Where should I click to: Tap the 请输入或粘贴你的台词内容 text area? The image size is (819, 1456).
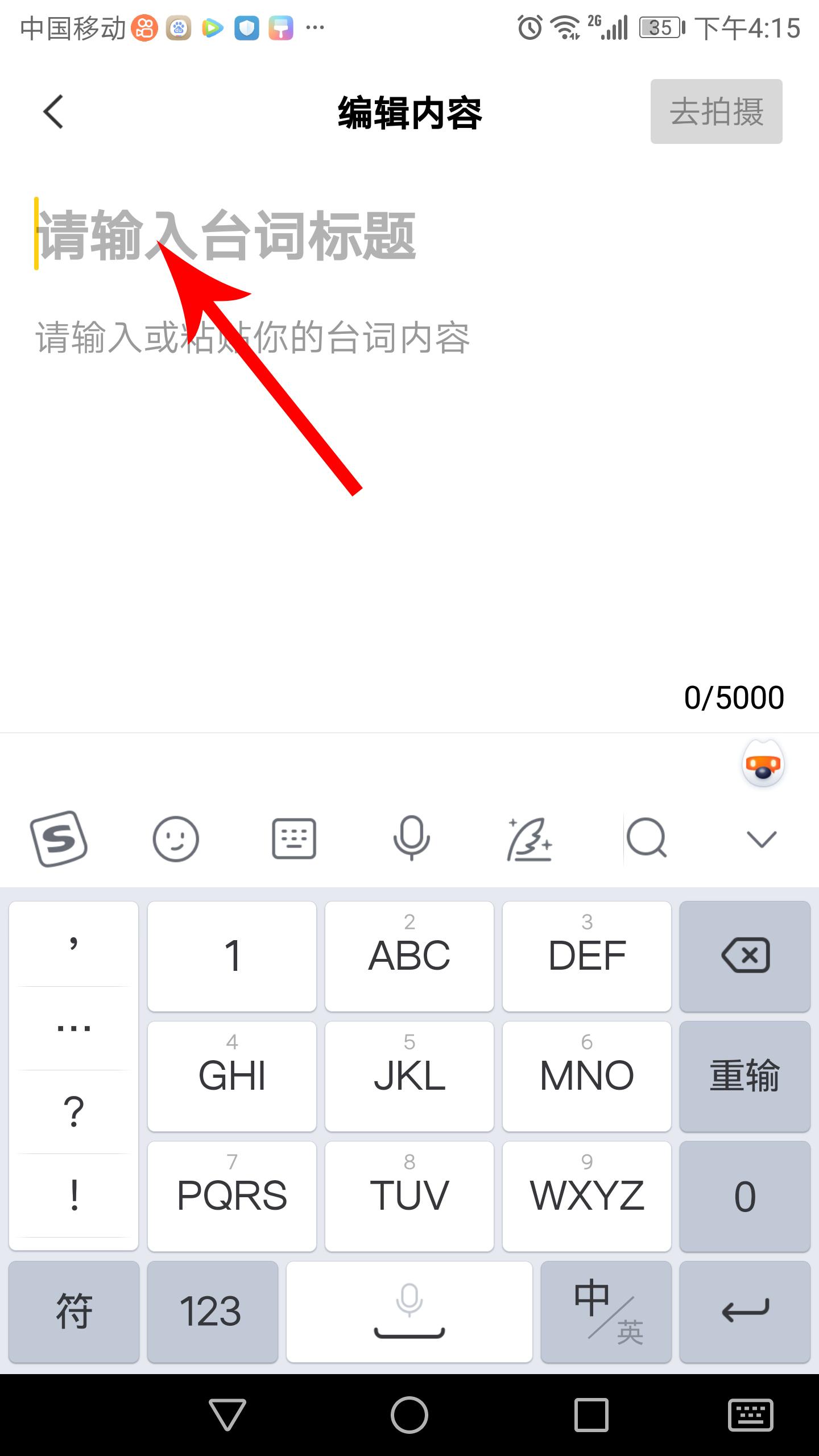(x=253, y=338)
